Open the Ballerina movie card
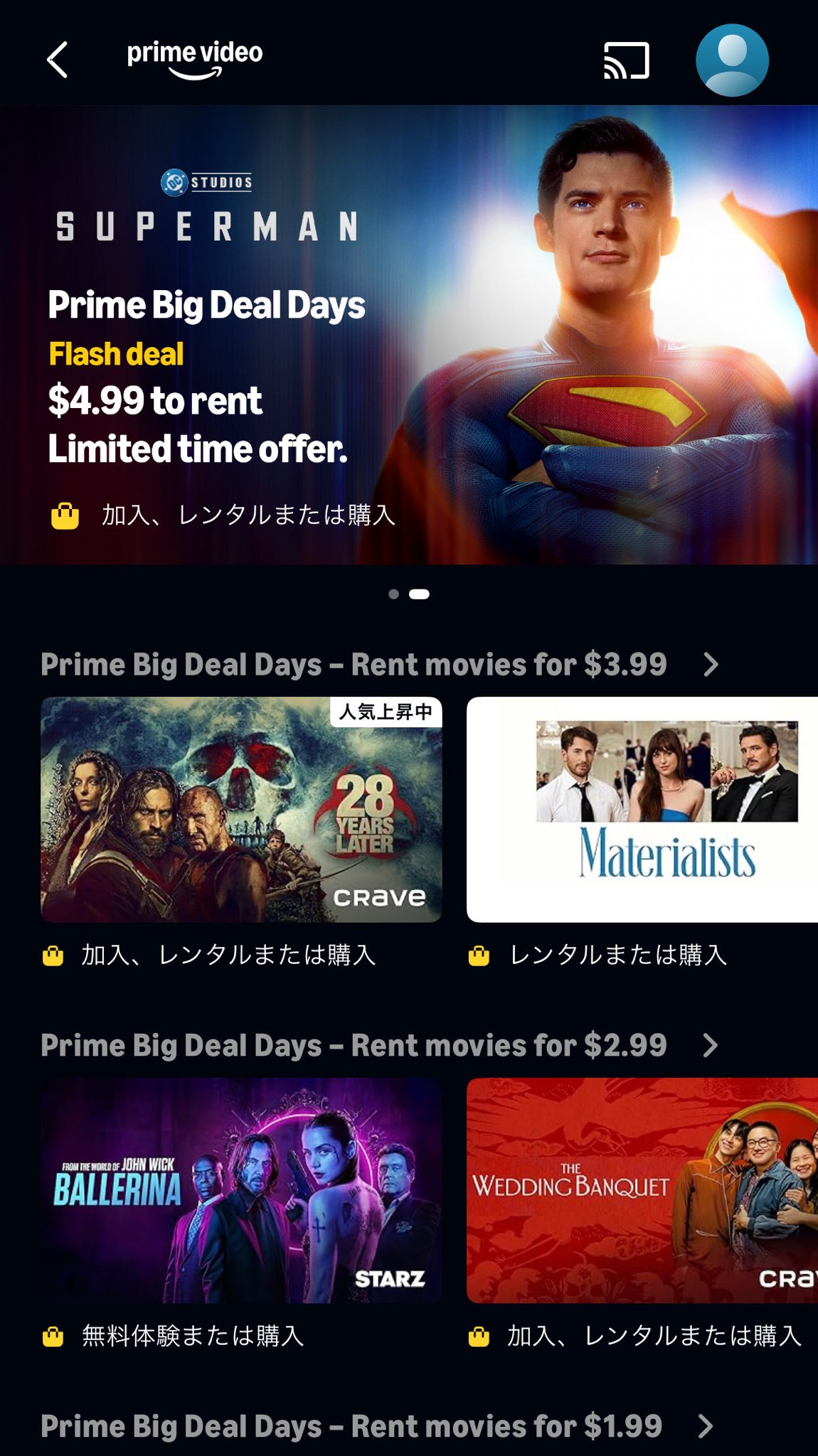The height and width of the screenshot is (1456, 818). coord(241,1190)
